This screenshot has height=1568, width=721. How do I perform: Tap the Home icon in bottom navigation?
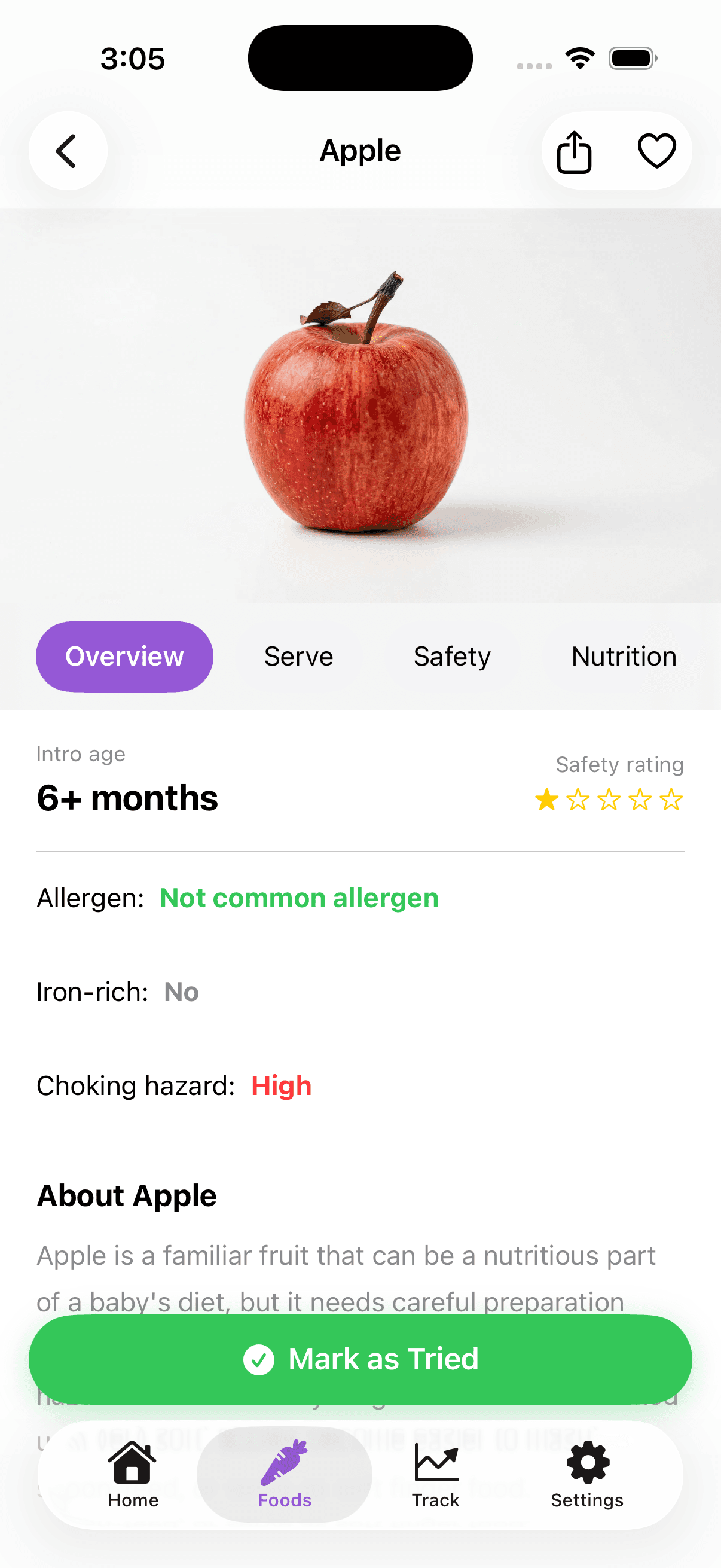133,1466
